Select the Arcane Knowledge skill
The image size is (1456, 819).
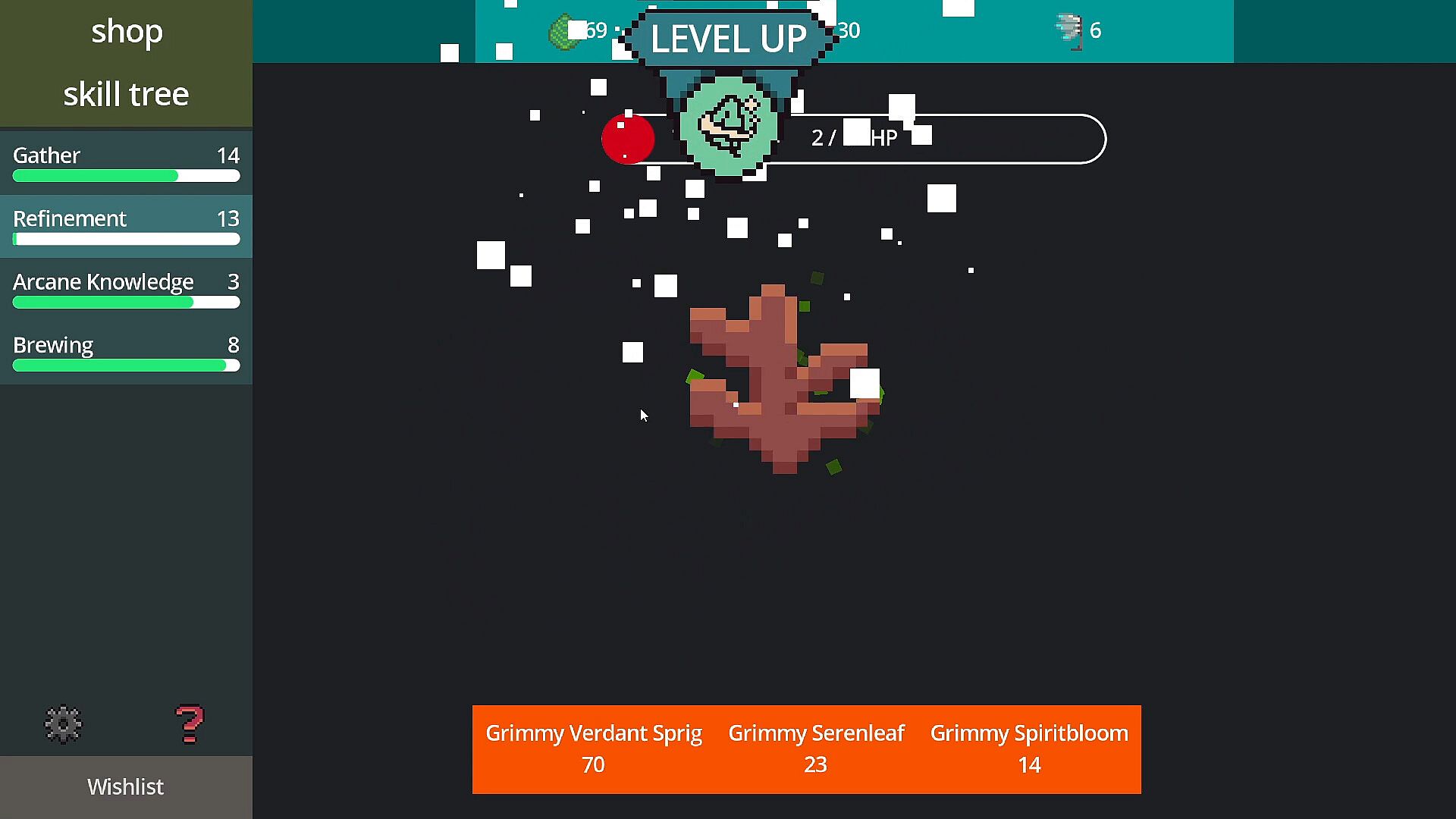[x=126, y=290]
